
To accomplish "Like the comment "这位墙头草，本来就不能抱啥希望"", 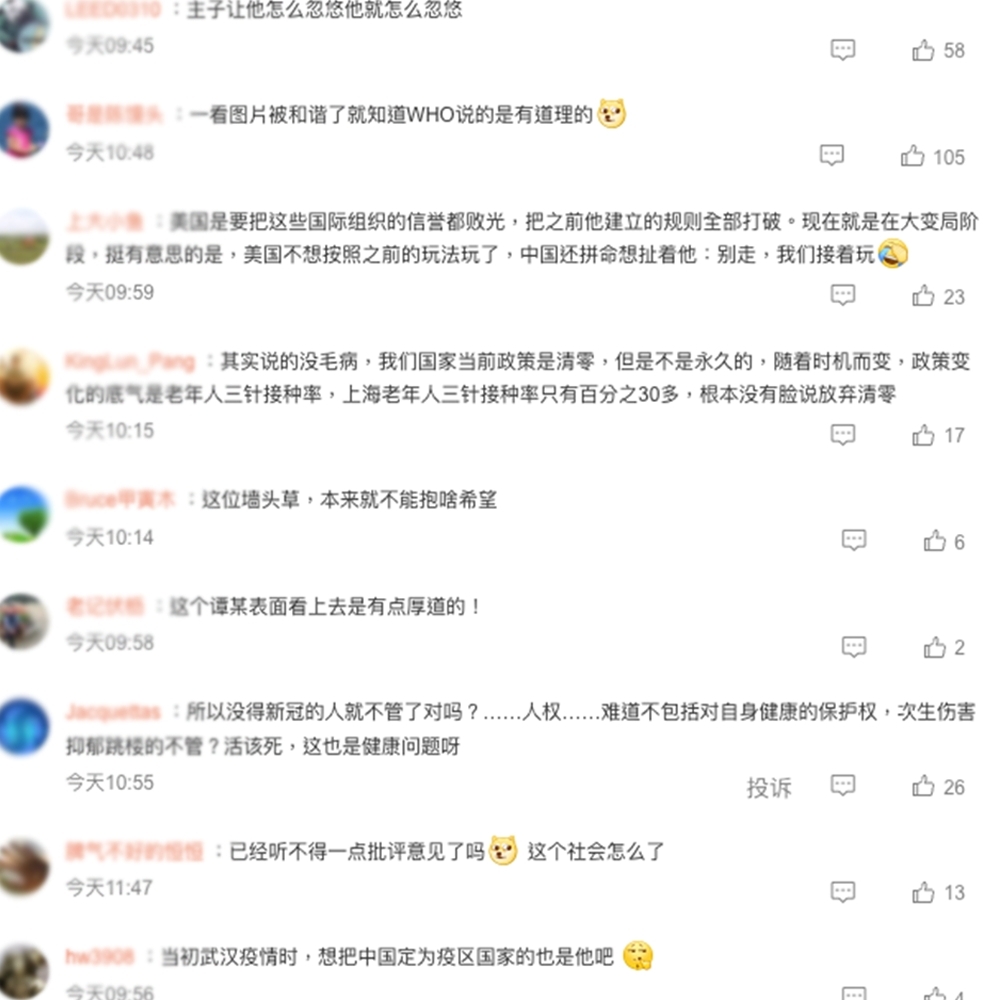I will coord(934,541).
